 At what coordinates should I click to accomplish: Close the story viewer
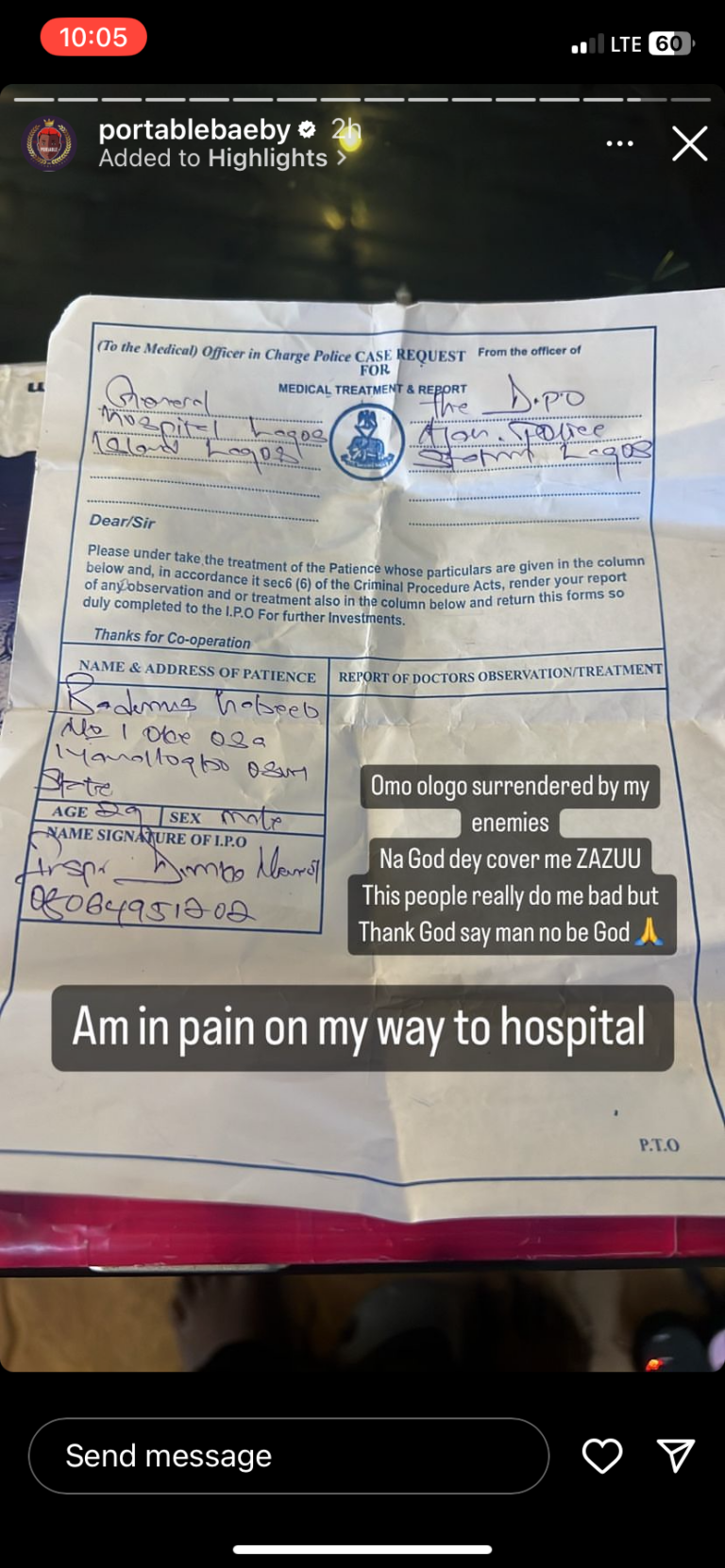689,144
